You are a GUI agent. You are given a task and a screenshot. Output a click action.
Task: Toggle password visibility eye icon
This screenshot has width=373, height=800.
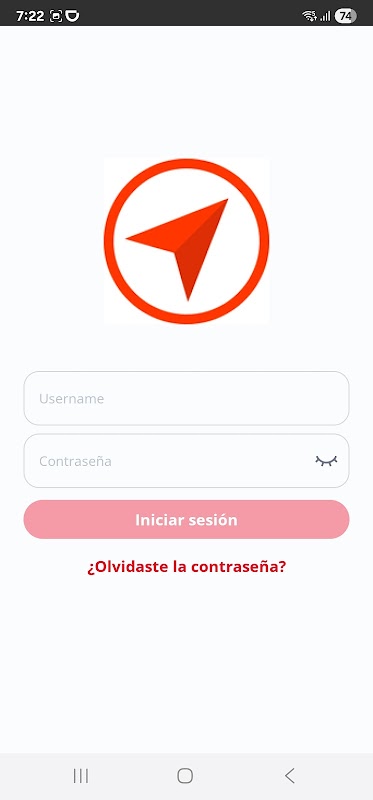pyautogui.click(x=326, y=461)
